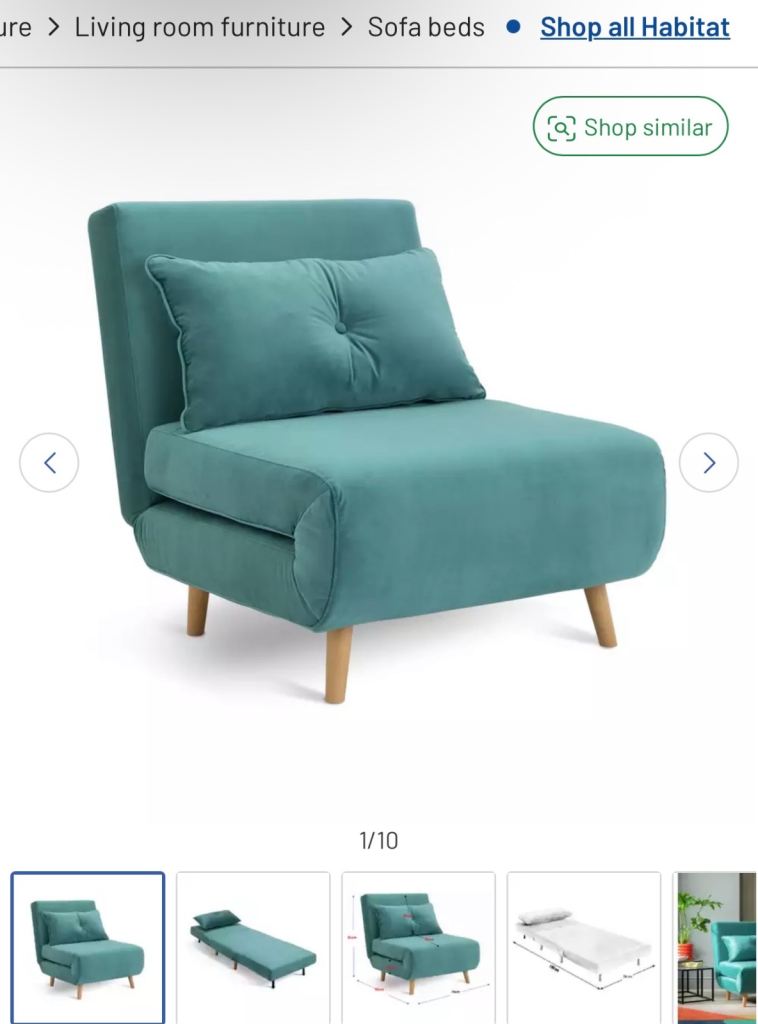The width and height of the screenshot is (758, 1024).
Task: Click the breadcrumb chevron before Living room furniture
Action: 54,27
